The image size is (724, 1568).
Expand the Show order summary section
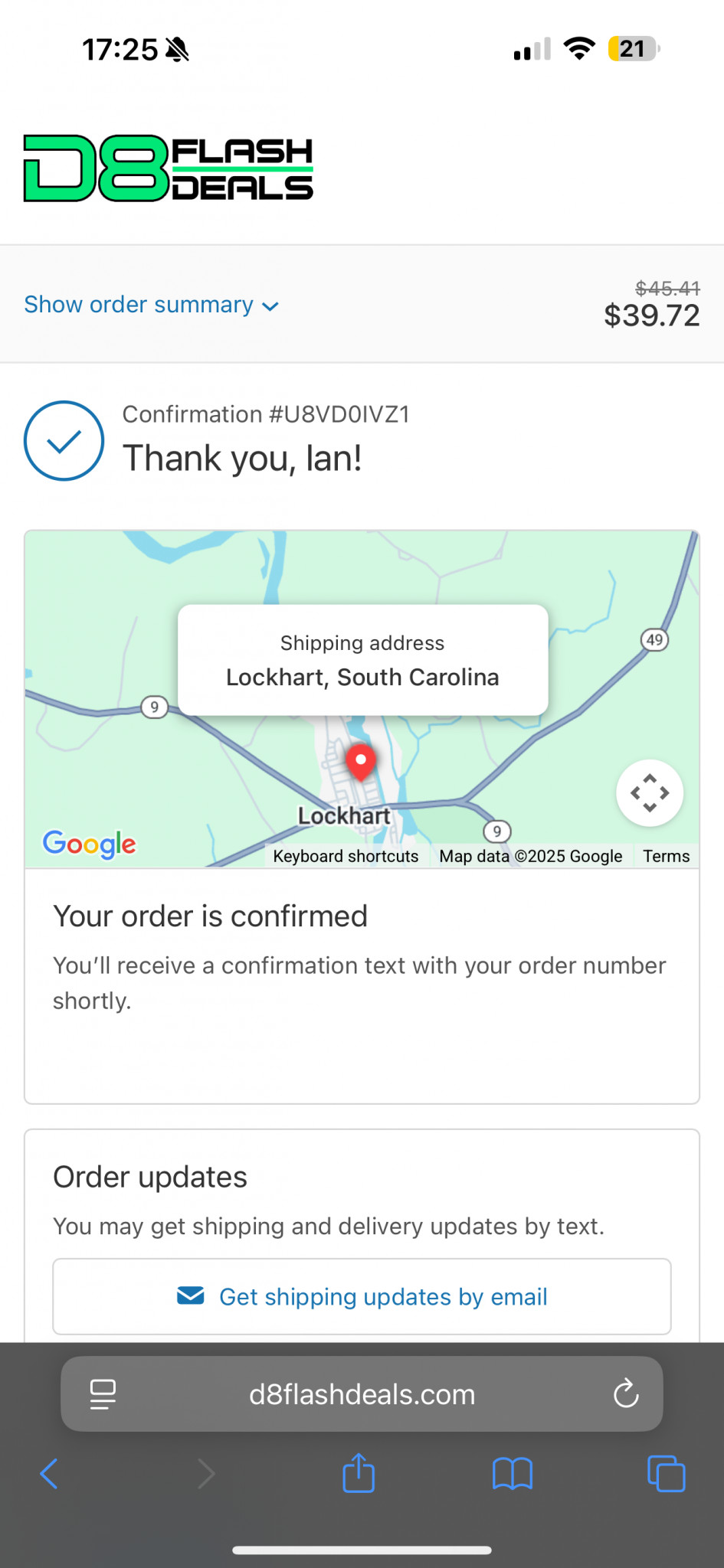pos(151,305)
